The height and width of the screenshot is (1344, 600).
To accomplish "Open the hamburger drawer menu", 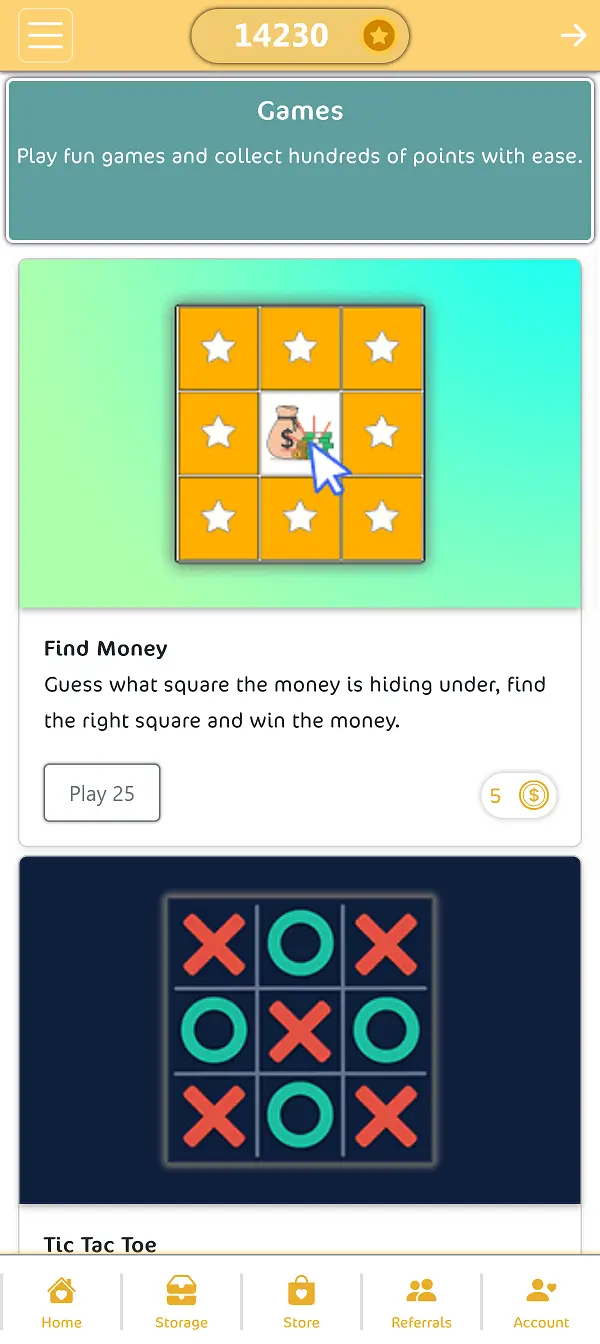I will [46, 36].
